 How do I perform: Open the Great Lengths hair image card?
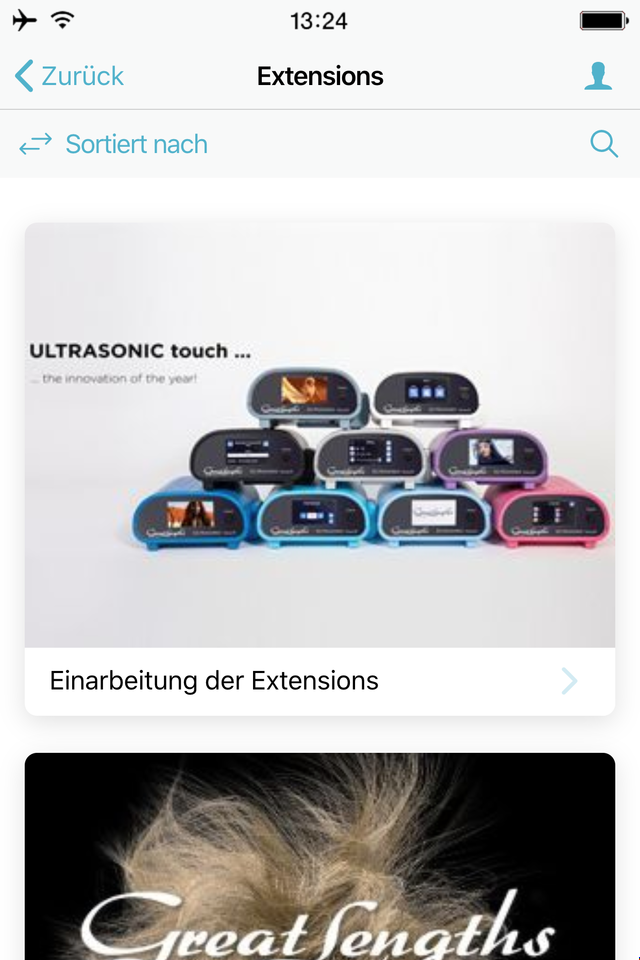tap(320, 856)
